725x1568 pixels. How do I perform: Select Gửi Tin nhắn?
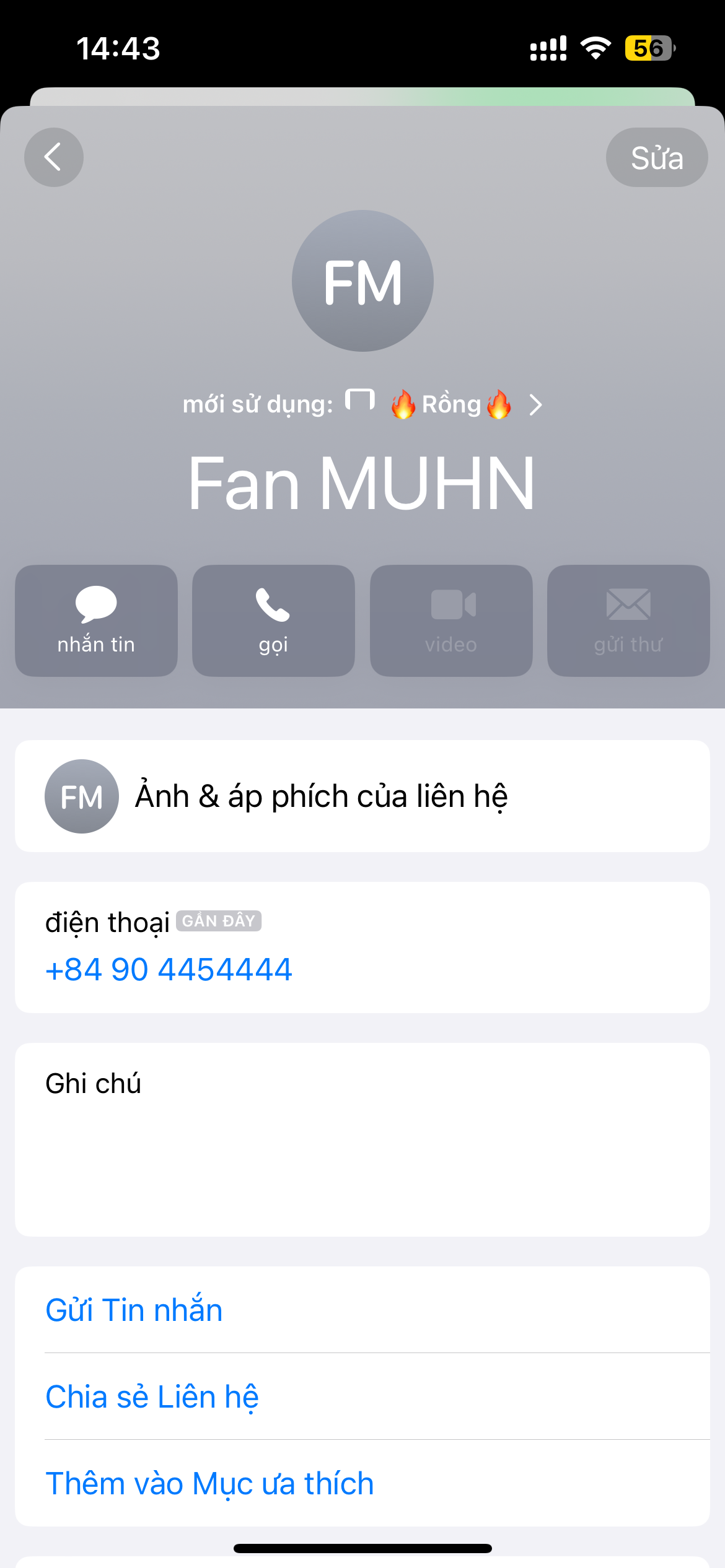pos(134,1310)
